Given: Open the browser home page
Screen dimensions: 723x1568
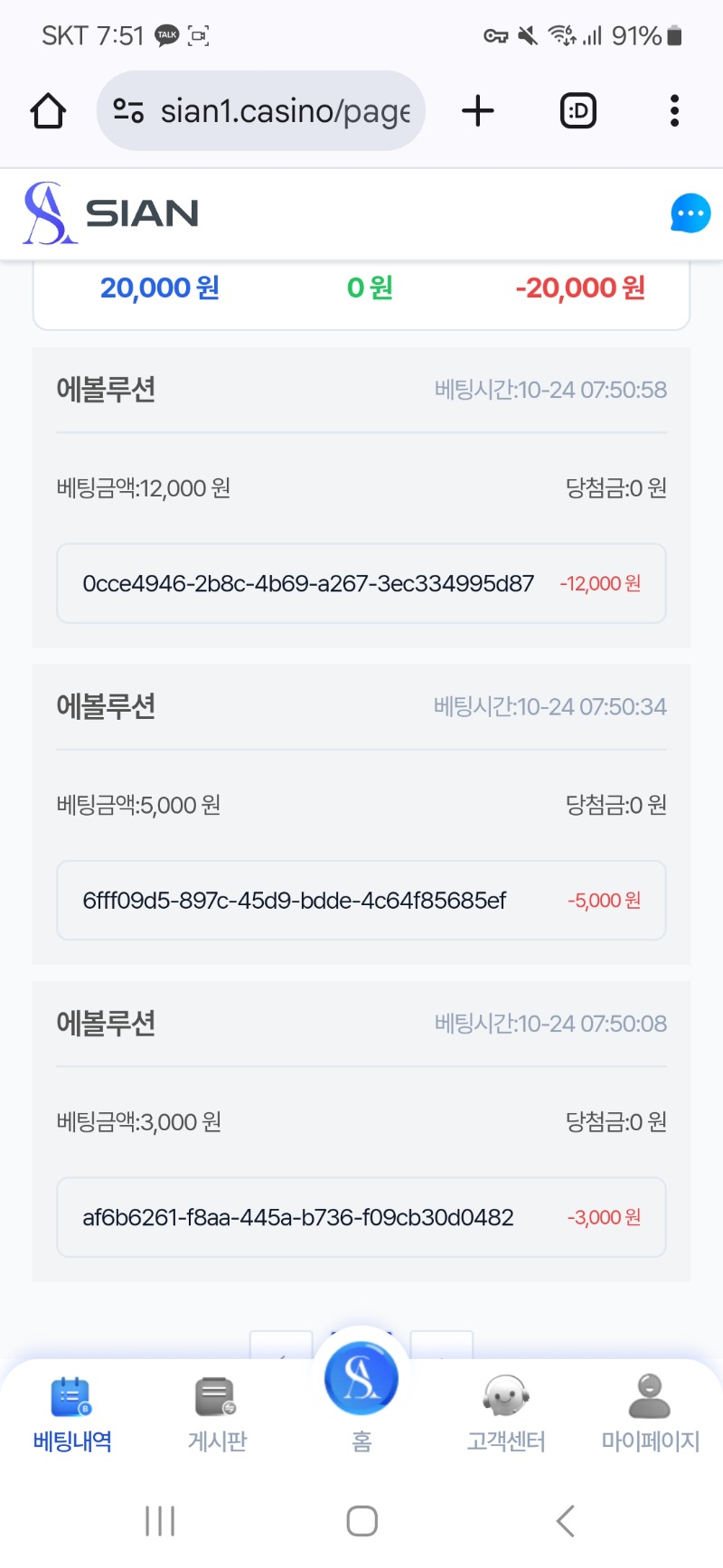Looking at the screenshot, I should (48, 111).
